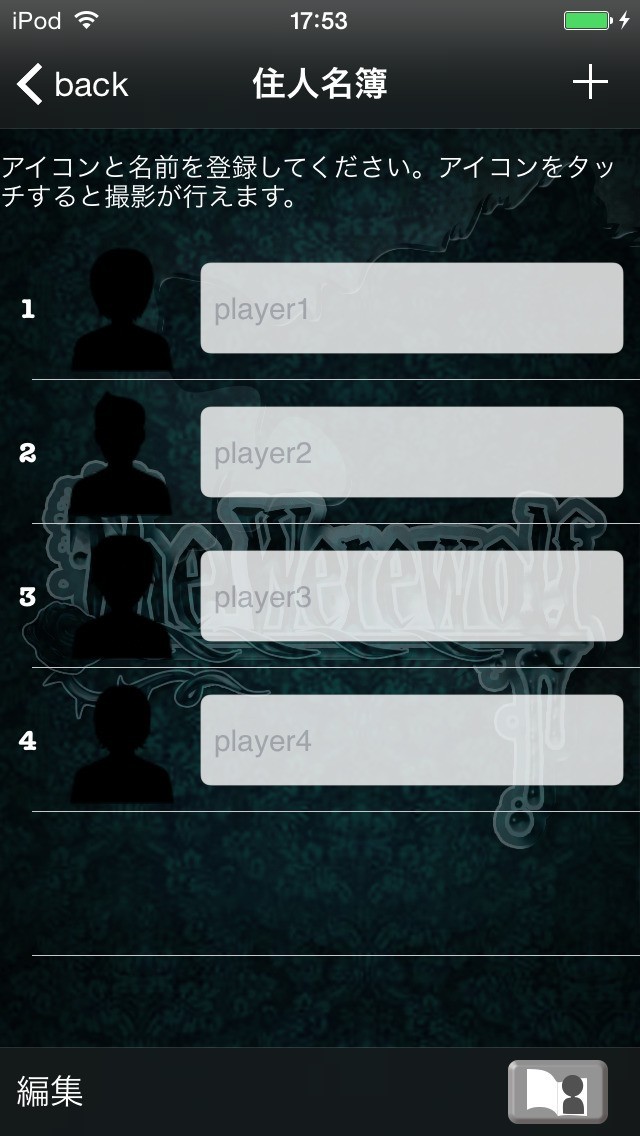Edit the player4 name field
Screen dimensions: 640x1136
coord(412,740)
